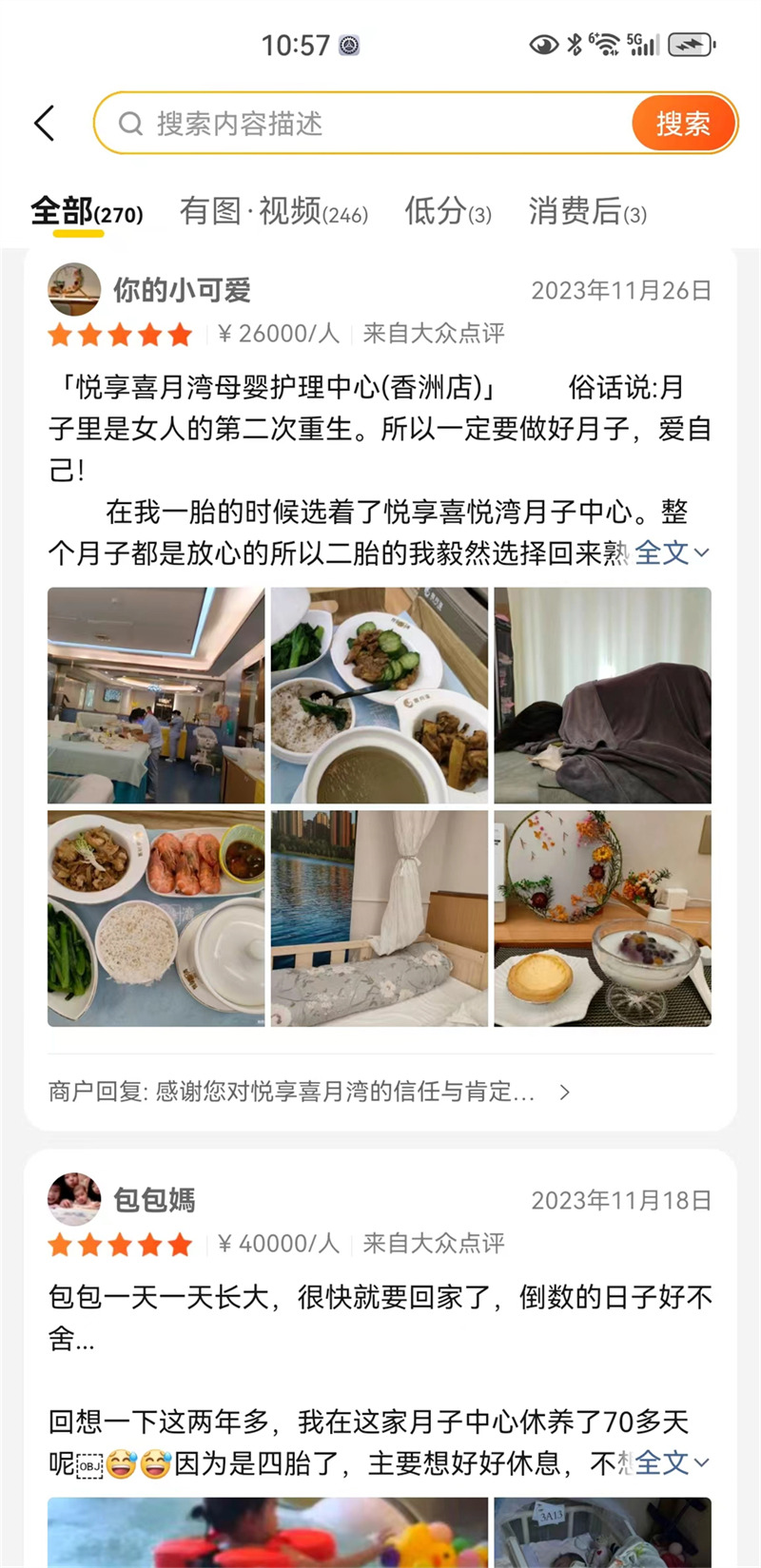The height and width of the screenshot is (1568, 761).
Task: Open the egg tart dessert photo
Action: [602, 918]
